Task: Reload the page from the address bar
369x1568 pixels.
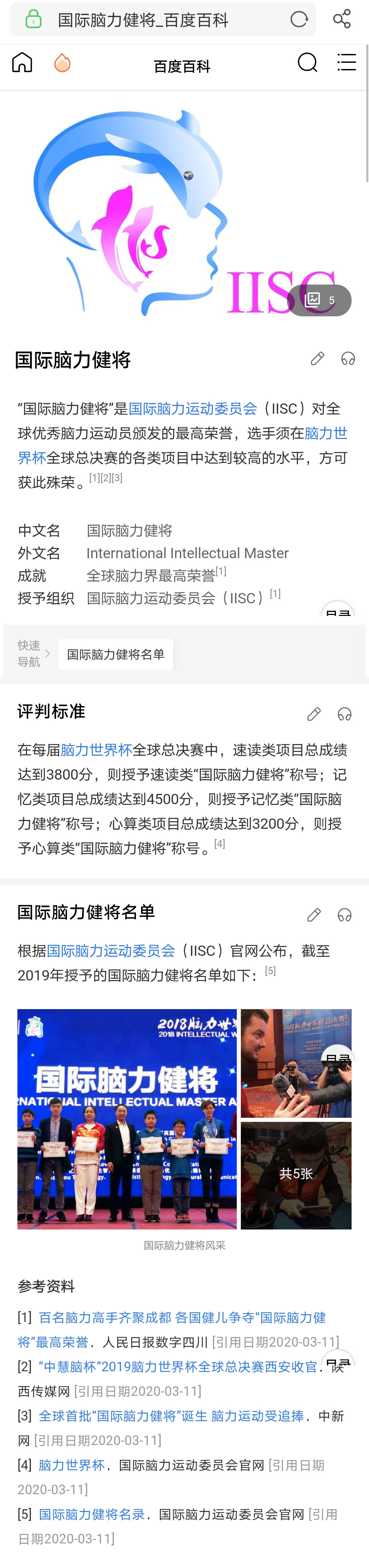Action: click(299, 19)
